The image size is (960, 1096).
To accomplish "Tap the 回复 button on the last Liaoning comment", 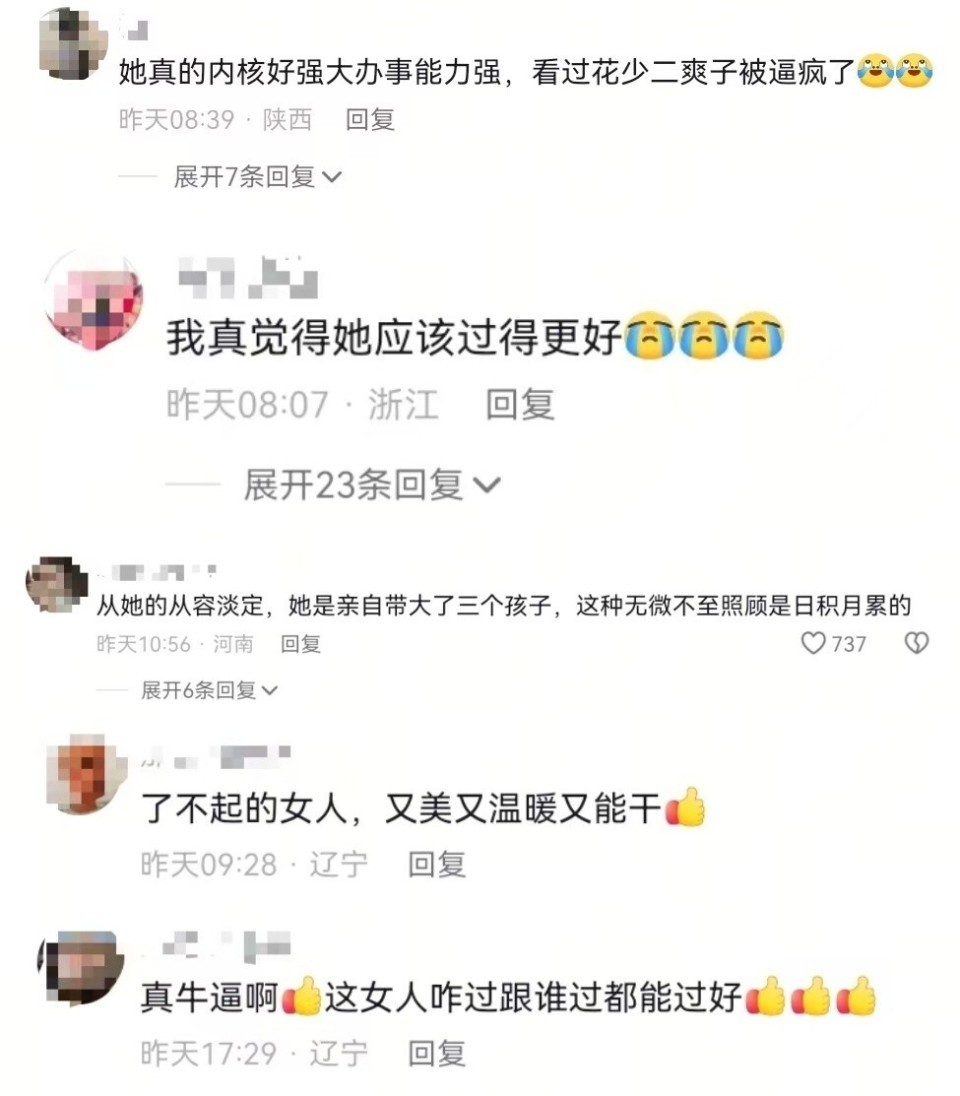I will coord(437,1054).
